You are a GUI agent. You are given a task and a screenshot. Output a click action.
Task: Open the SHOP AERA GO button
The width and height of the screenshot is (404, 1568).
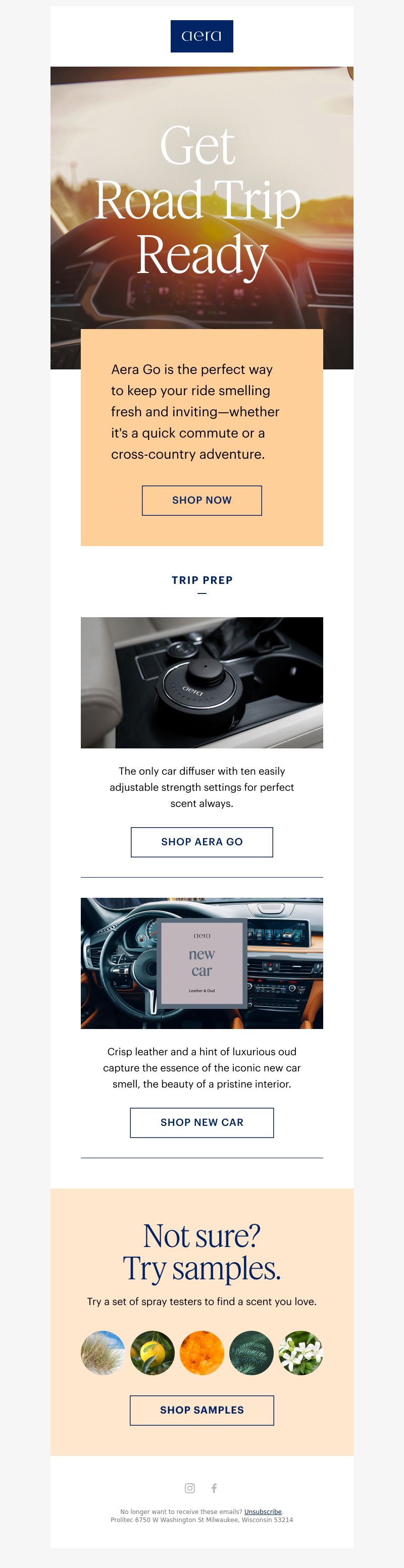pos(201,842)
